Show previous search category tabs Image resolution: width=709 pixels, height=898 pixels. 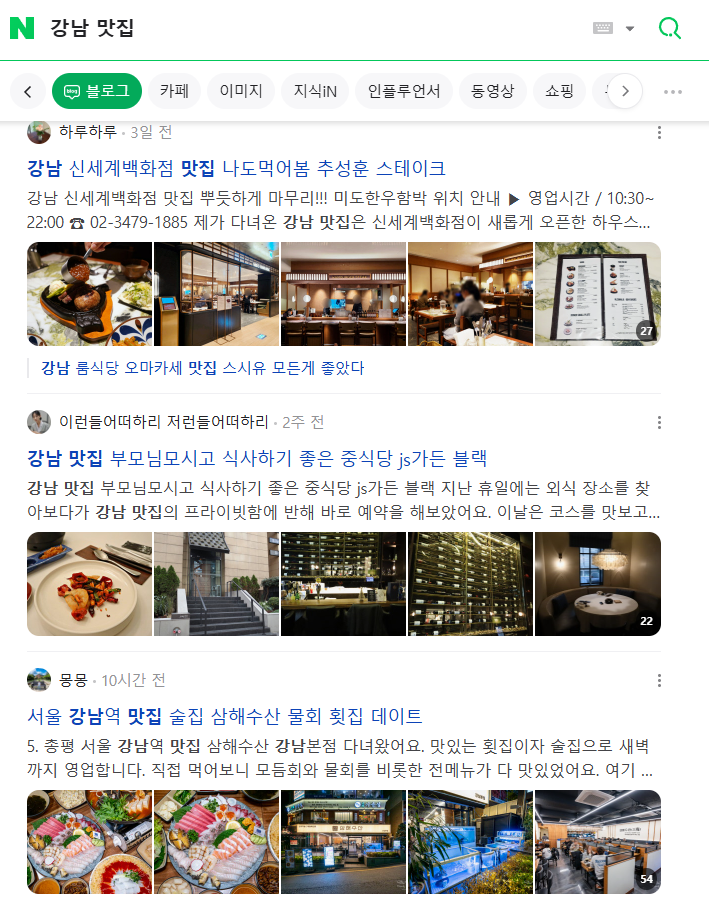[27, 91]
